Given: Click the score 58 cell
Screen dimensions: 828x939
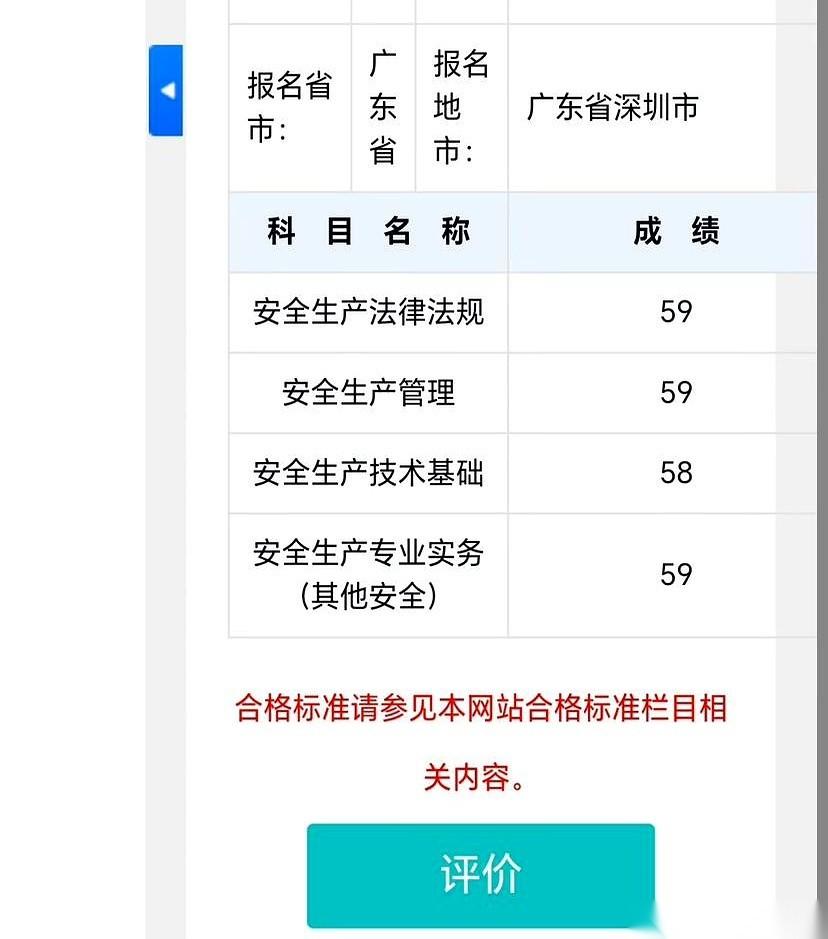Looking at the screenshot, I should [x=675, y=474].
